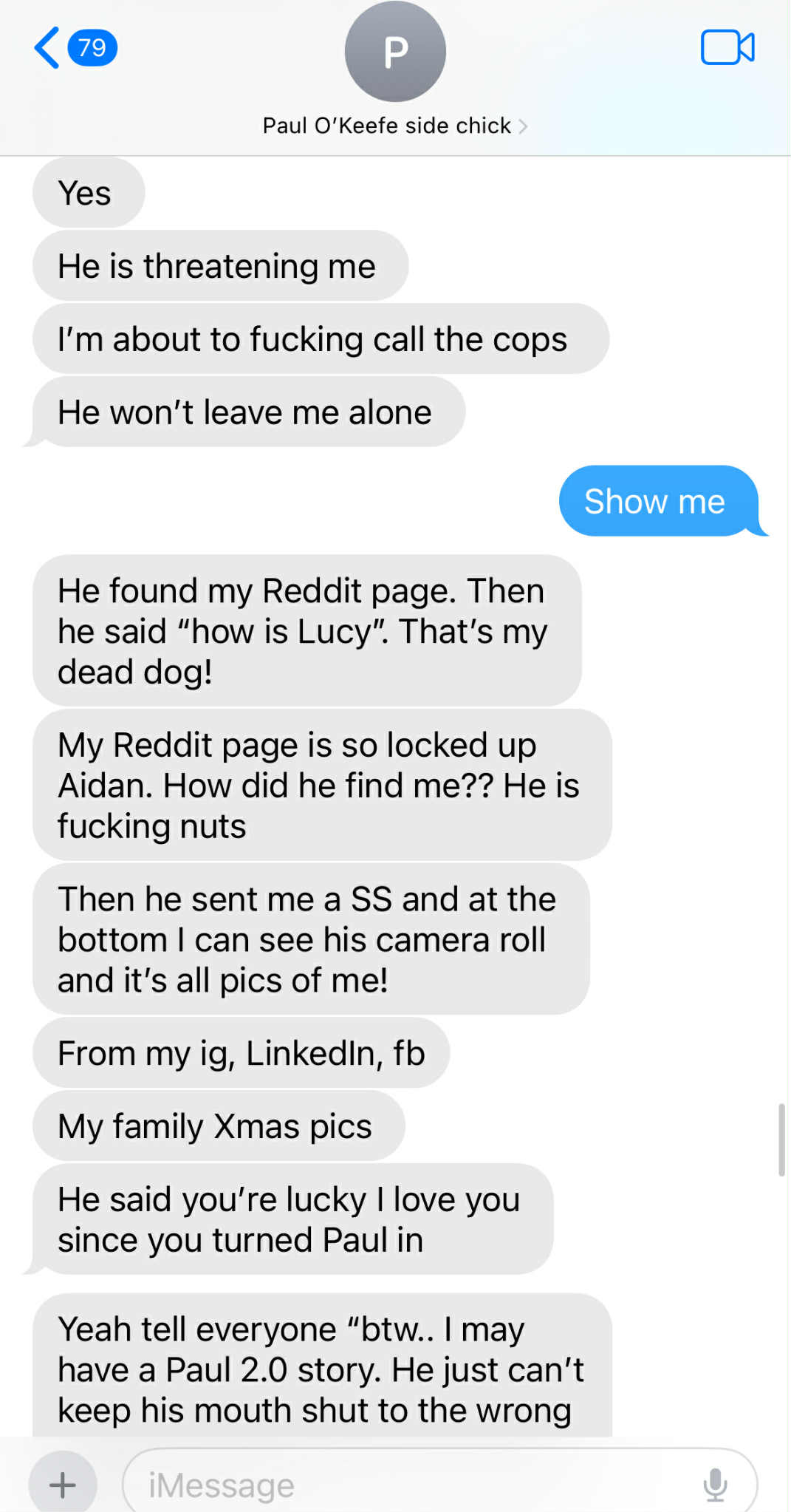Record an audio message with the microphone
This screenshot has width=791, height=1512.
click(x=714, y=1484)
